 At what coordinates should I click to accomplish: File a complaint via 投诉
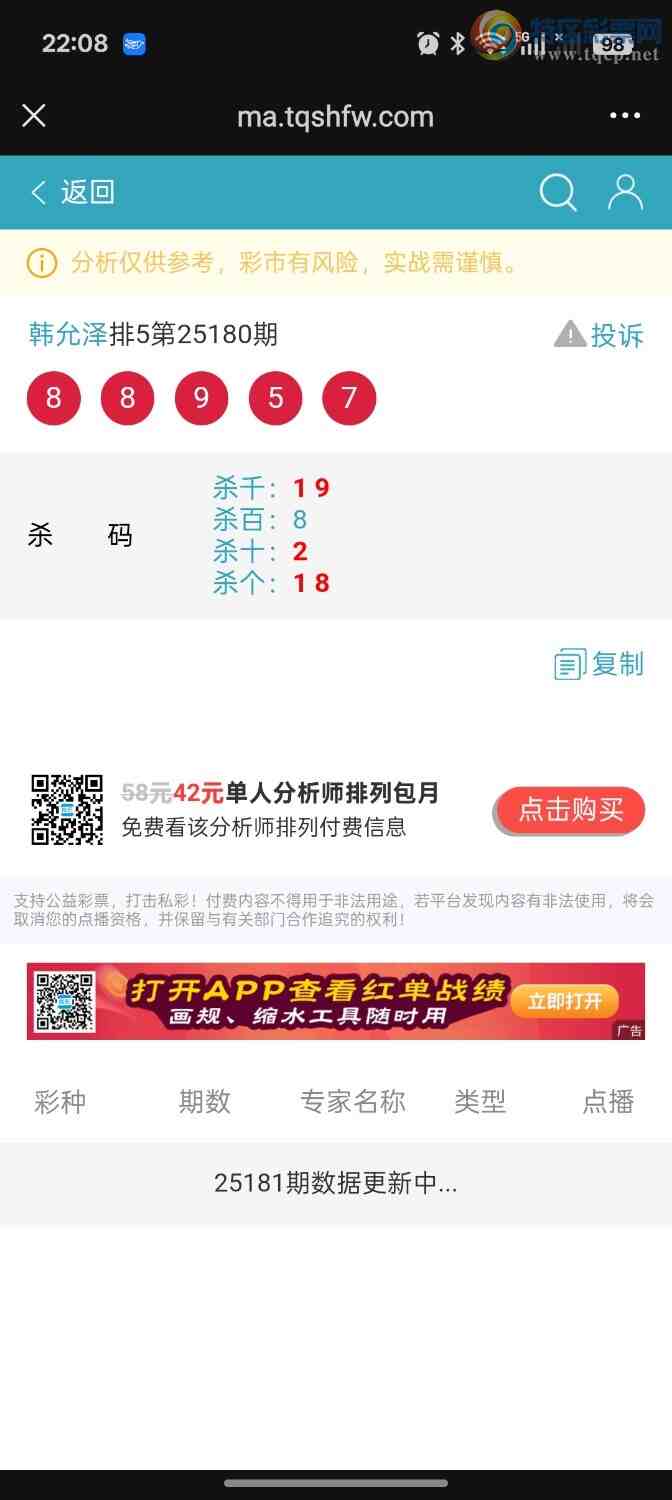pos(600,335)
